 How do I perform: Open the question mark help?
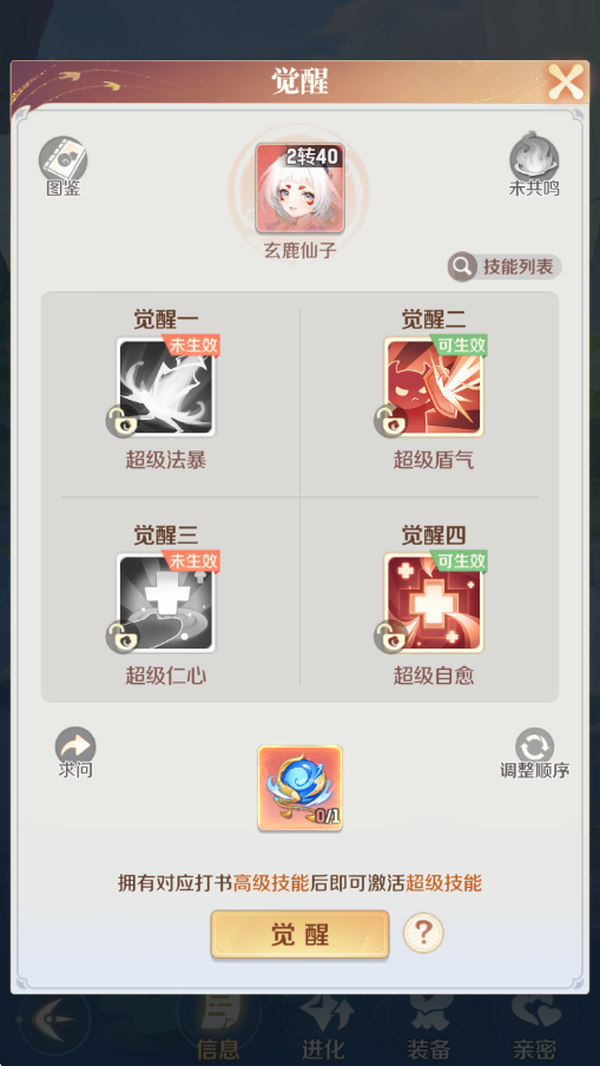click(423, 934)
